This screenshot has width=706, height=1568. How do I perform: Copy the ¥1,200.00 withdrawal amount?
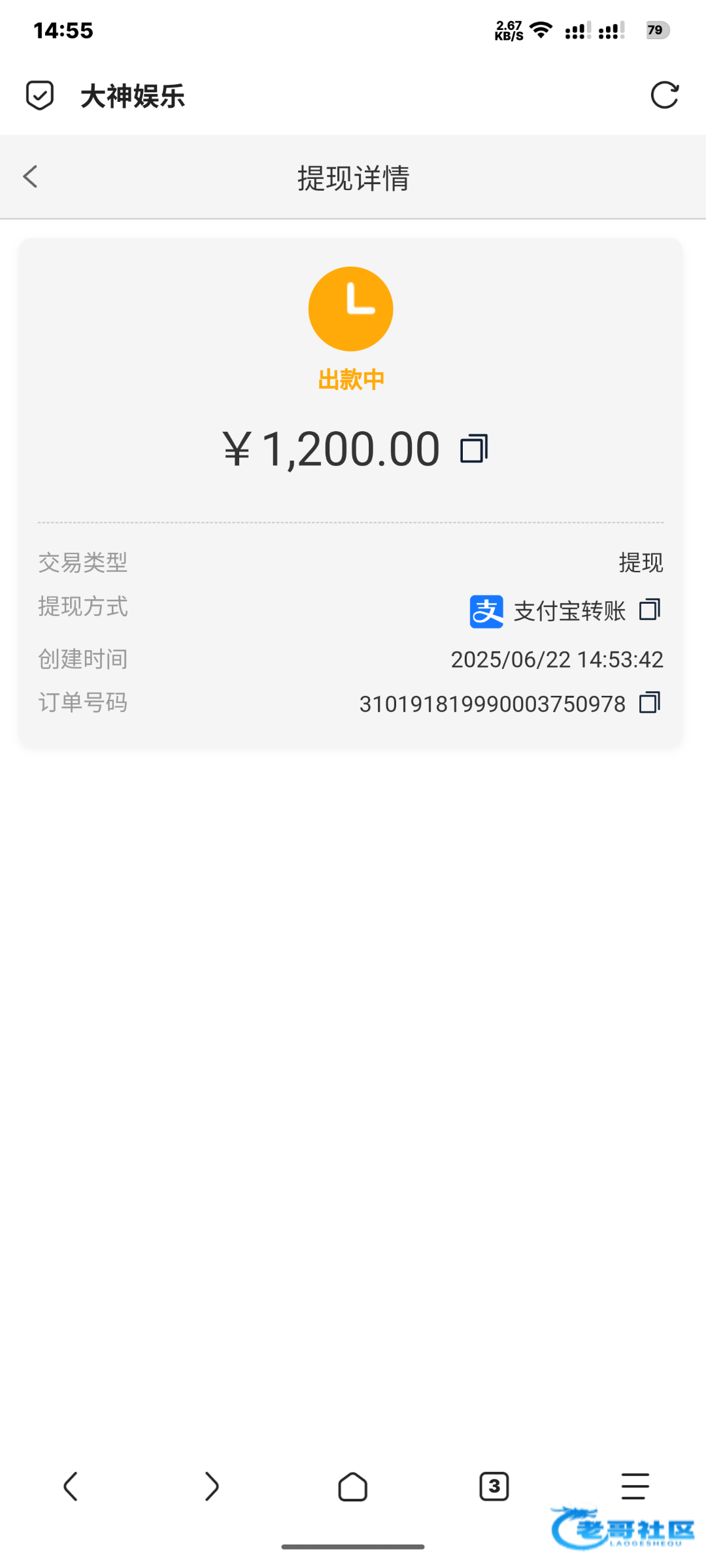click(x=474, y=449)
